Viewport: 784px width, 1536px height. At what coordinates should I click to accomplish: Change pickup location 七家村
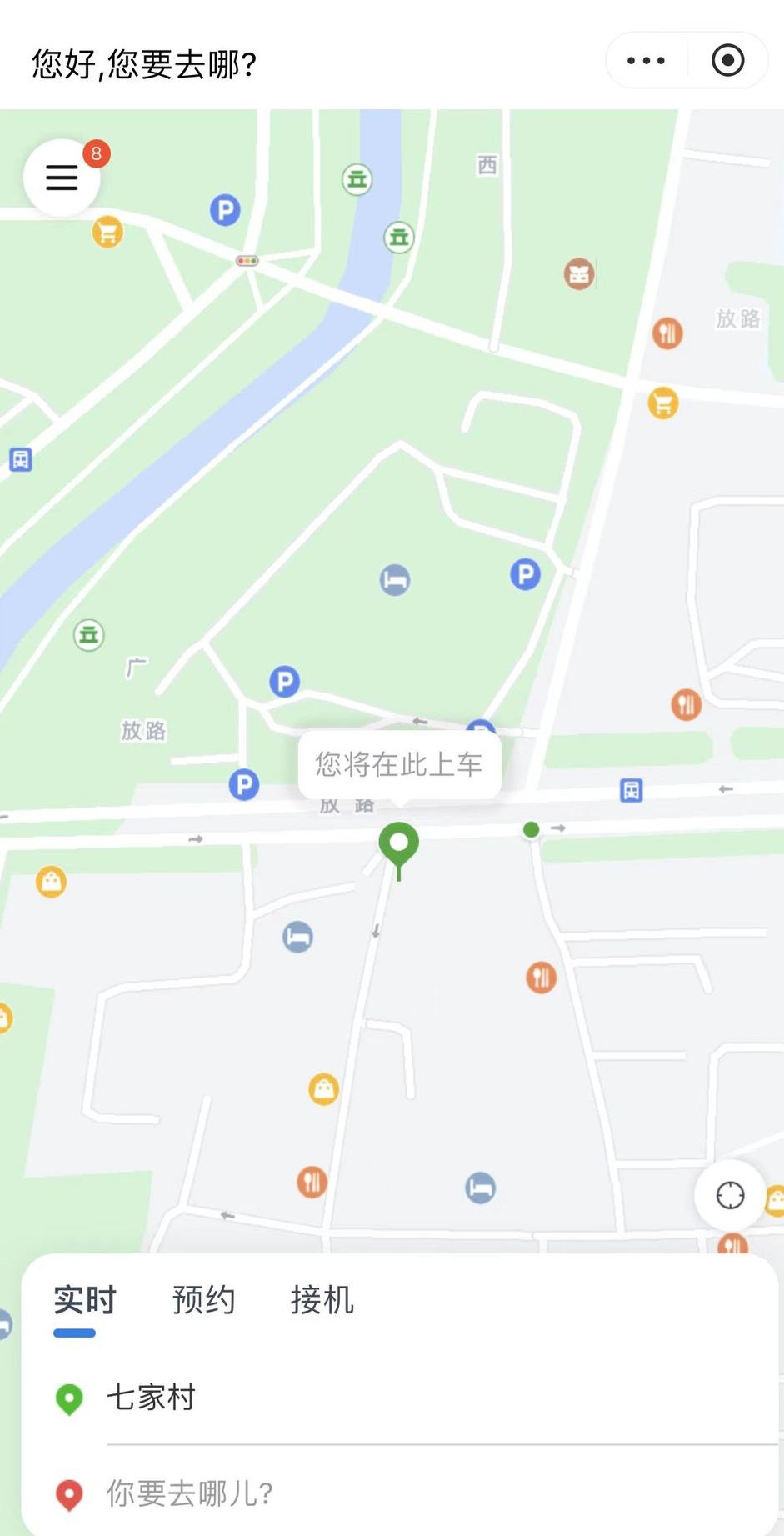152,1398
